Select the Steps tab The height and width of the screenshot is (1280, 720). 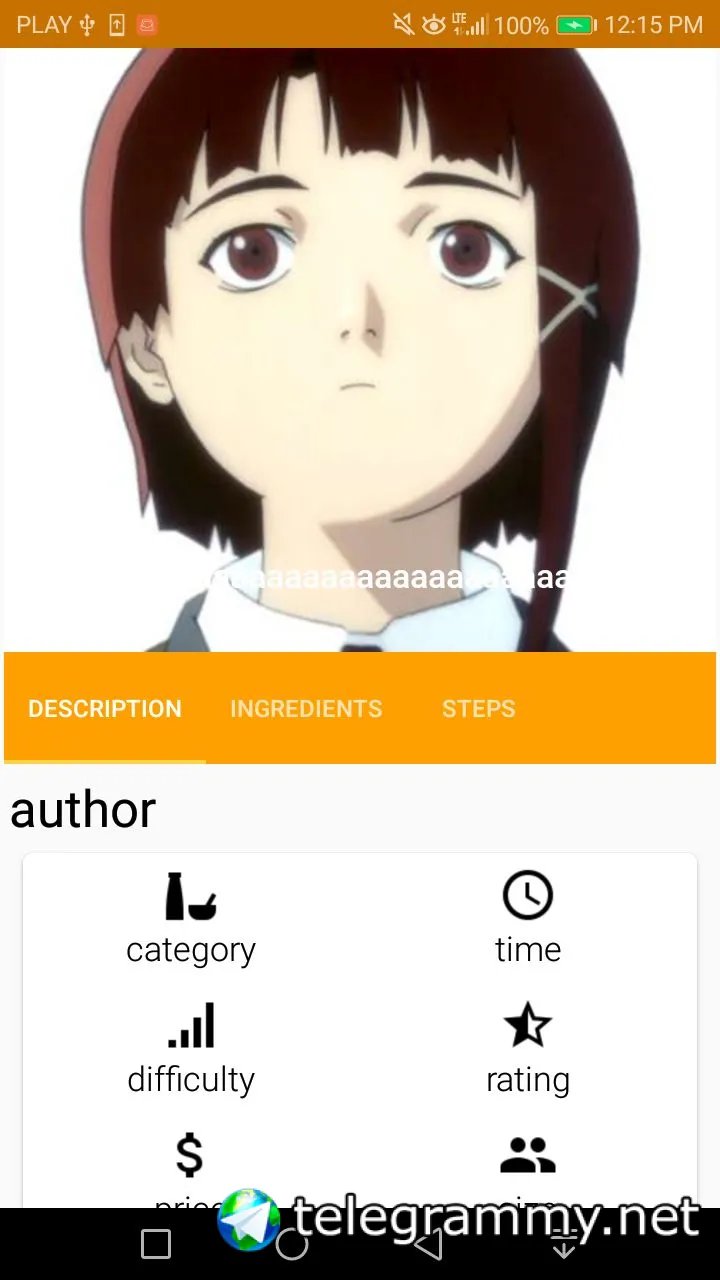coord(478,709)
